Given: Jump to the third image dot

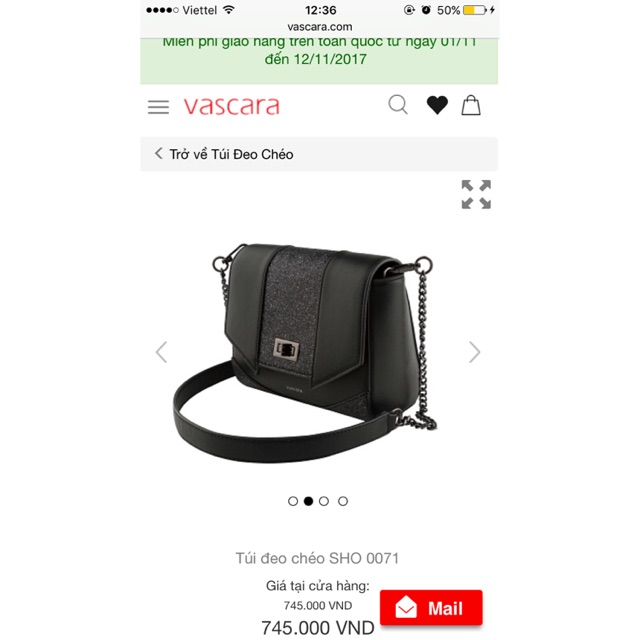Looking at the screenshot, I should pyautogui.click(x=324, y=501).
